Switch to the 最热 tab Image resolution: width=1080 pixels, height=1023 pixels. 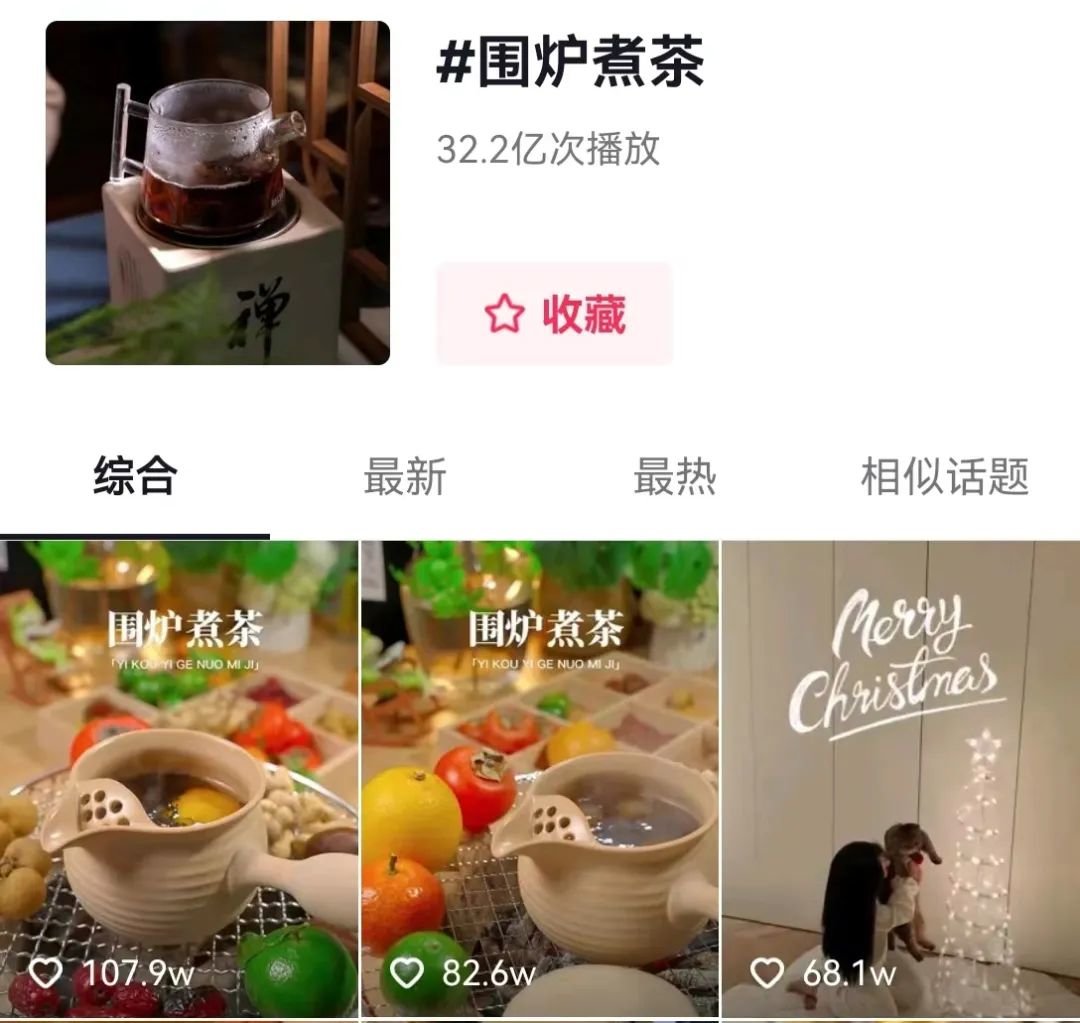pyautogui.click(x=675, y=476)
